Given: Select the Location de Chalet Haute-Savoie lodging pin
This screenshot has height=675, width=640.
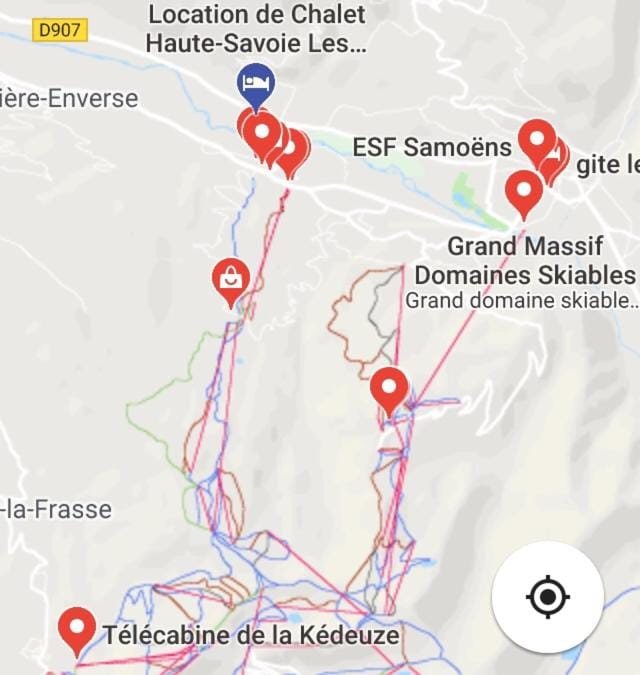Looking at the screenshot, I should [x=254, y=83].
